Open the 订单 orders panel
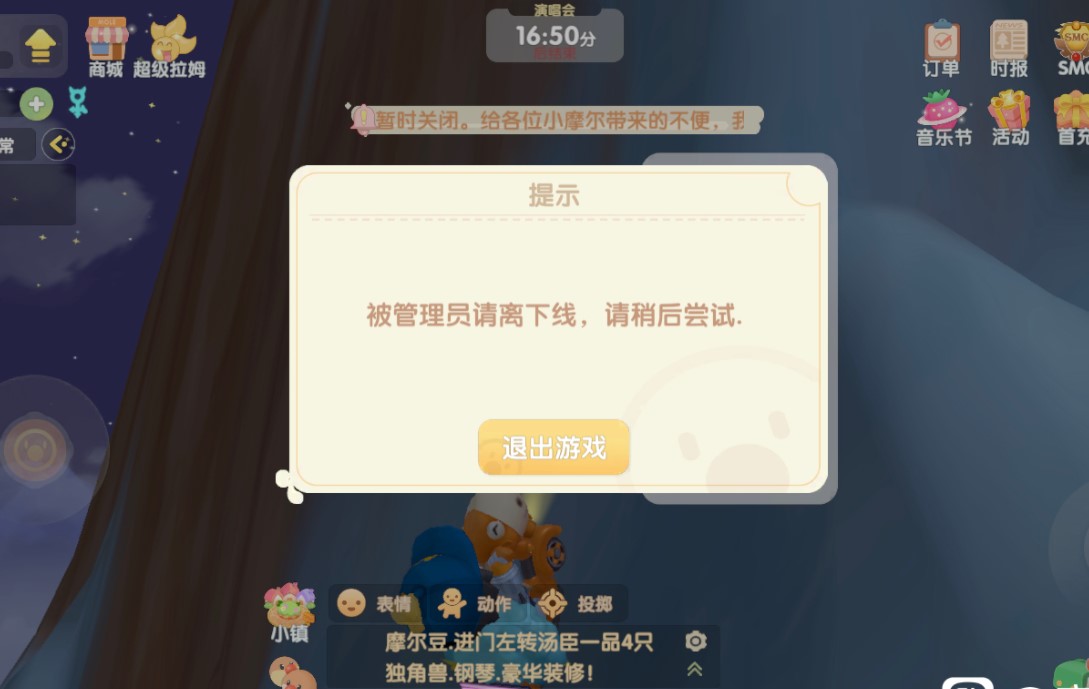 tap(941, 48)
